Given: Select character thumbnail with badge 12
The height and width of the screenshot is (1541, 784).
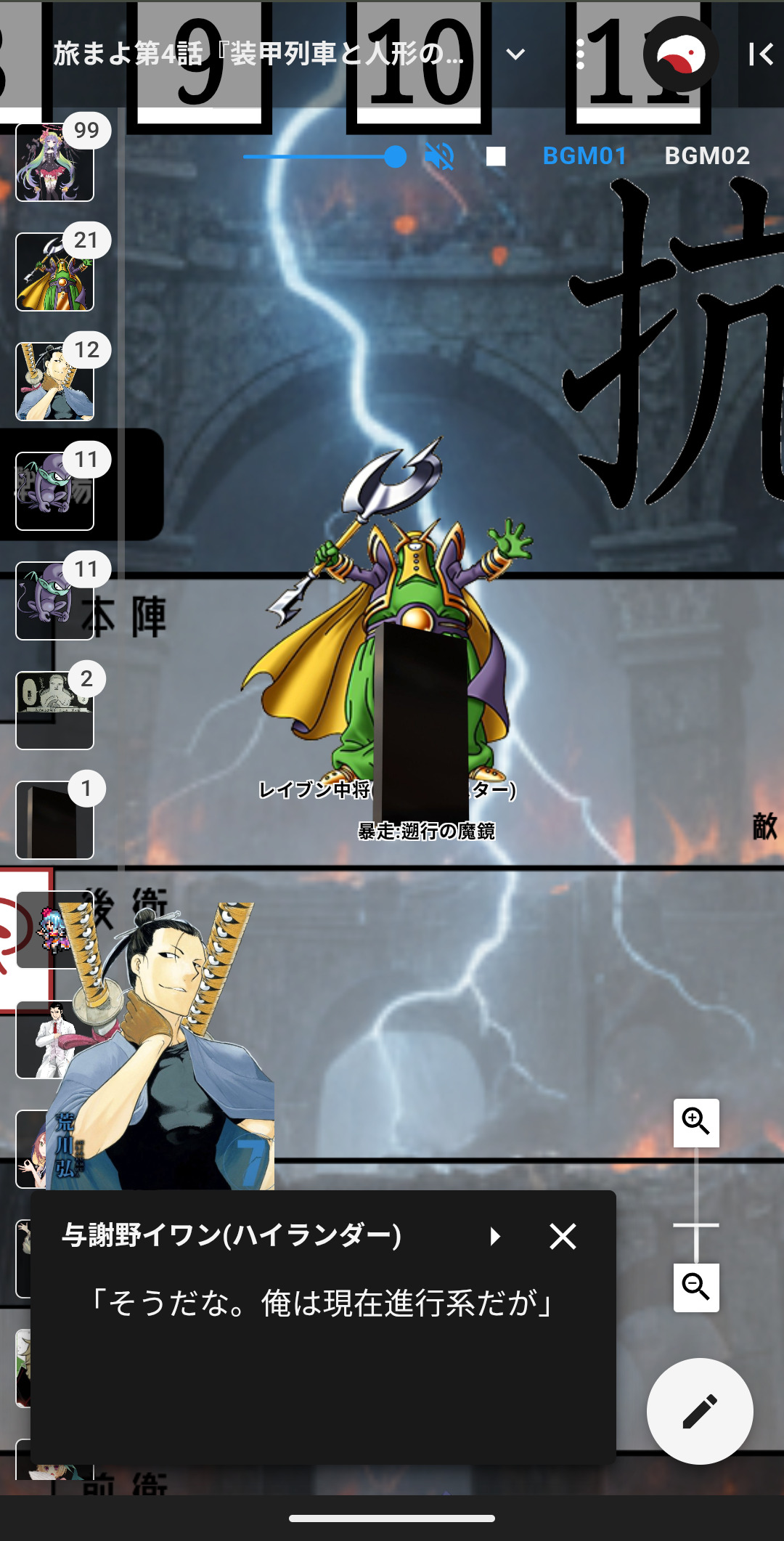Looking at the screenshot, I should click(x=55, y=382).
